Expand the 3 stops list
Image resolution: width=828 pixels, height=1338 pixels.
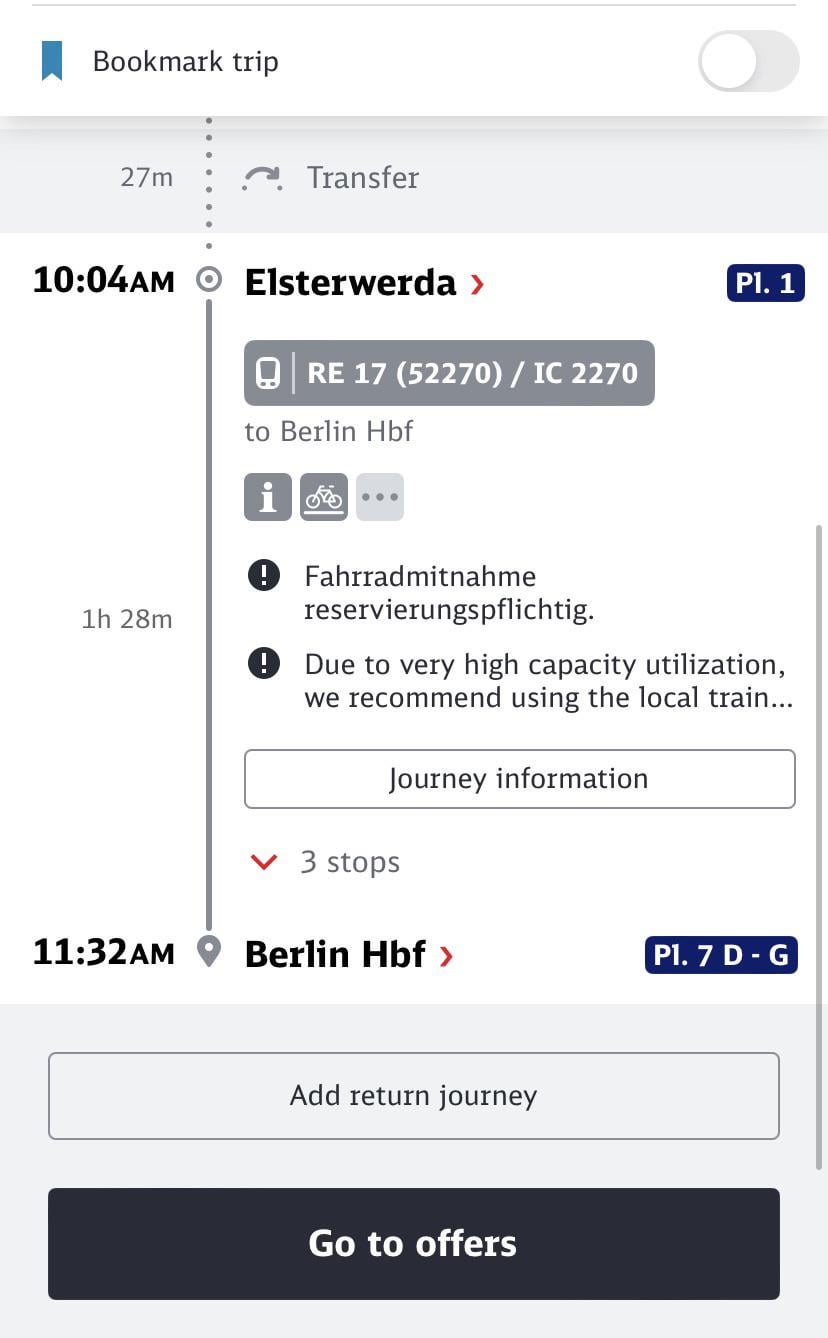click(325, 862)
